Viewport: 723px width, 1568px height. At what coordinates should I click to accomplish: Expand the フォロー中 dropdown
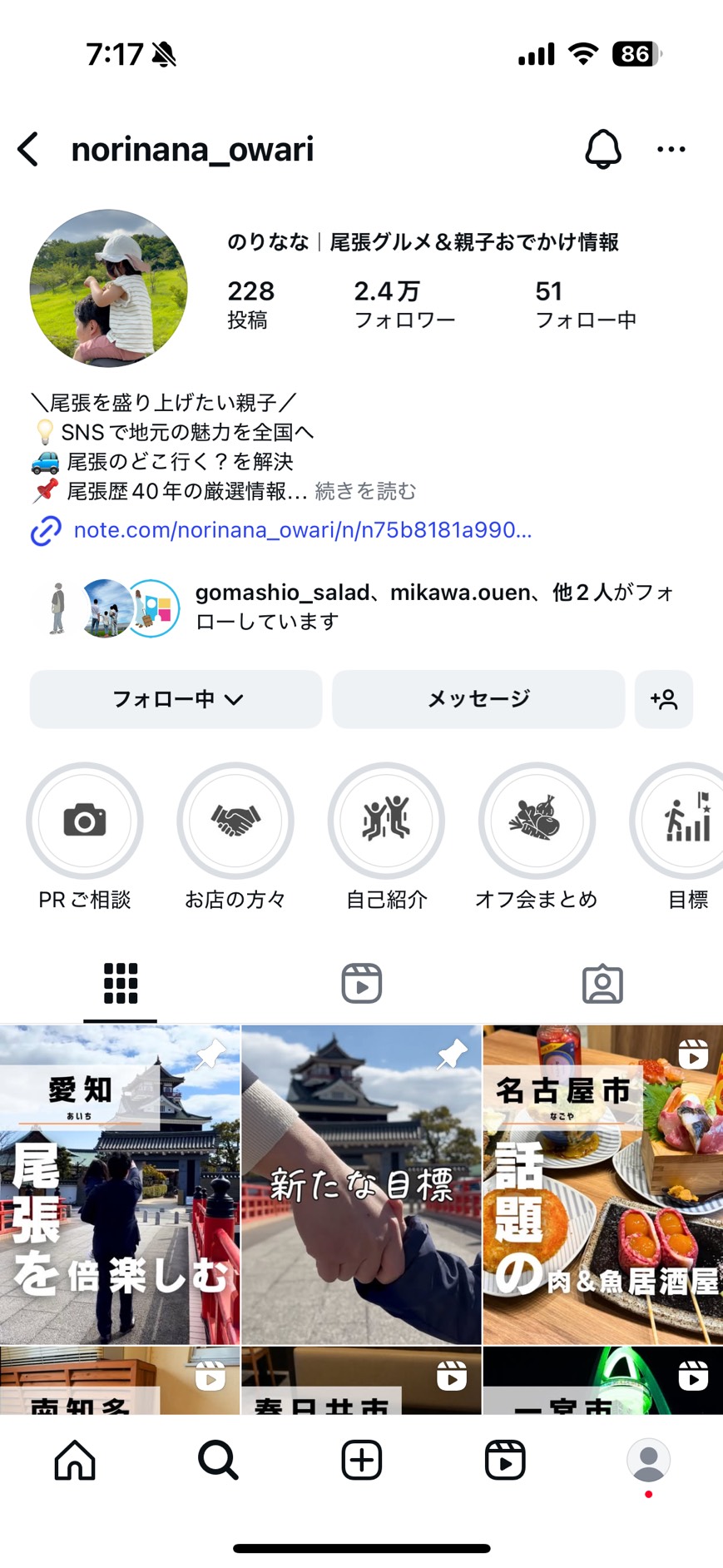(x=176, y=700)
